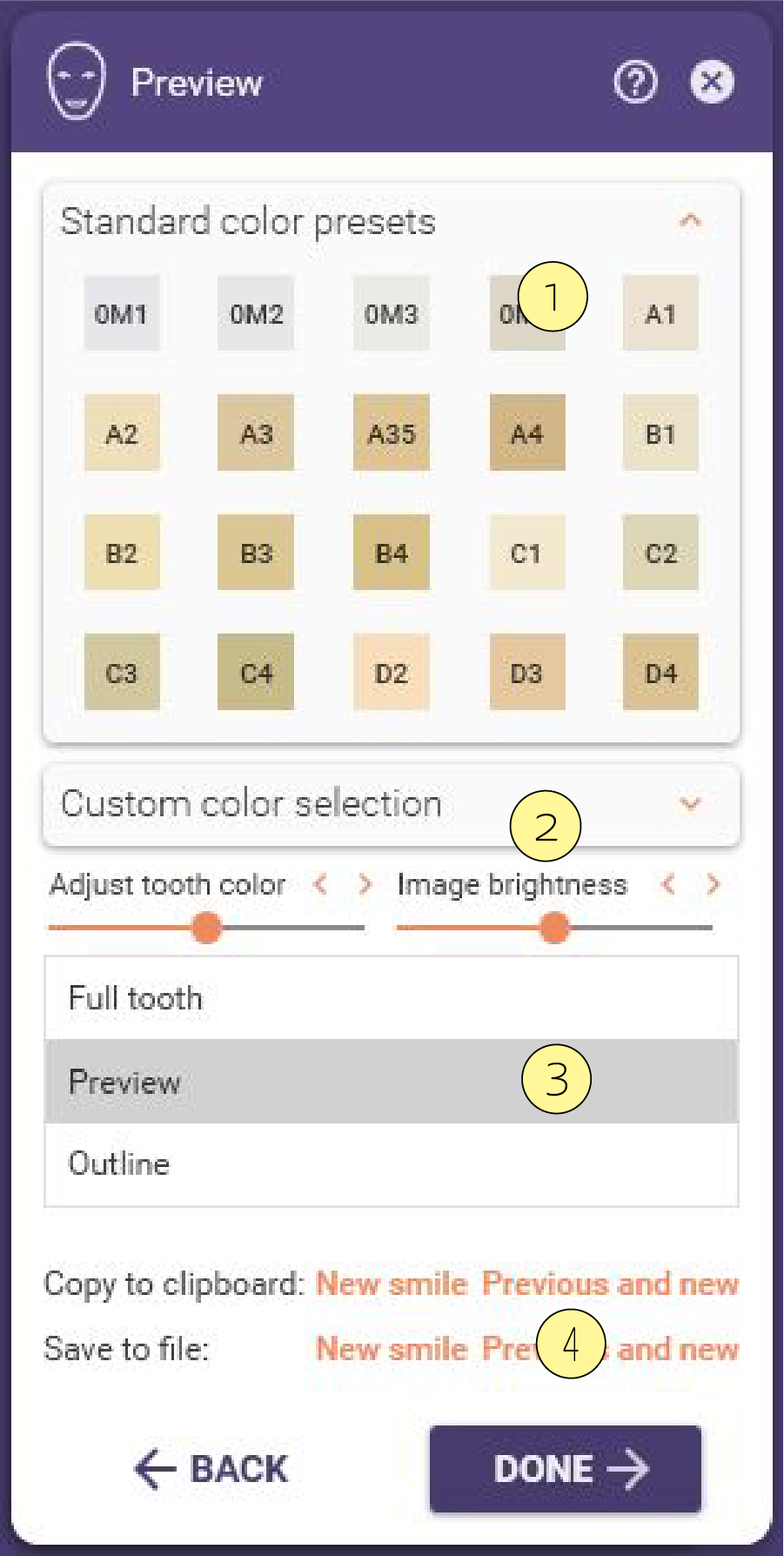
Task: Expand Custom color selection
Action: pos(392,804)
